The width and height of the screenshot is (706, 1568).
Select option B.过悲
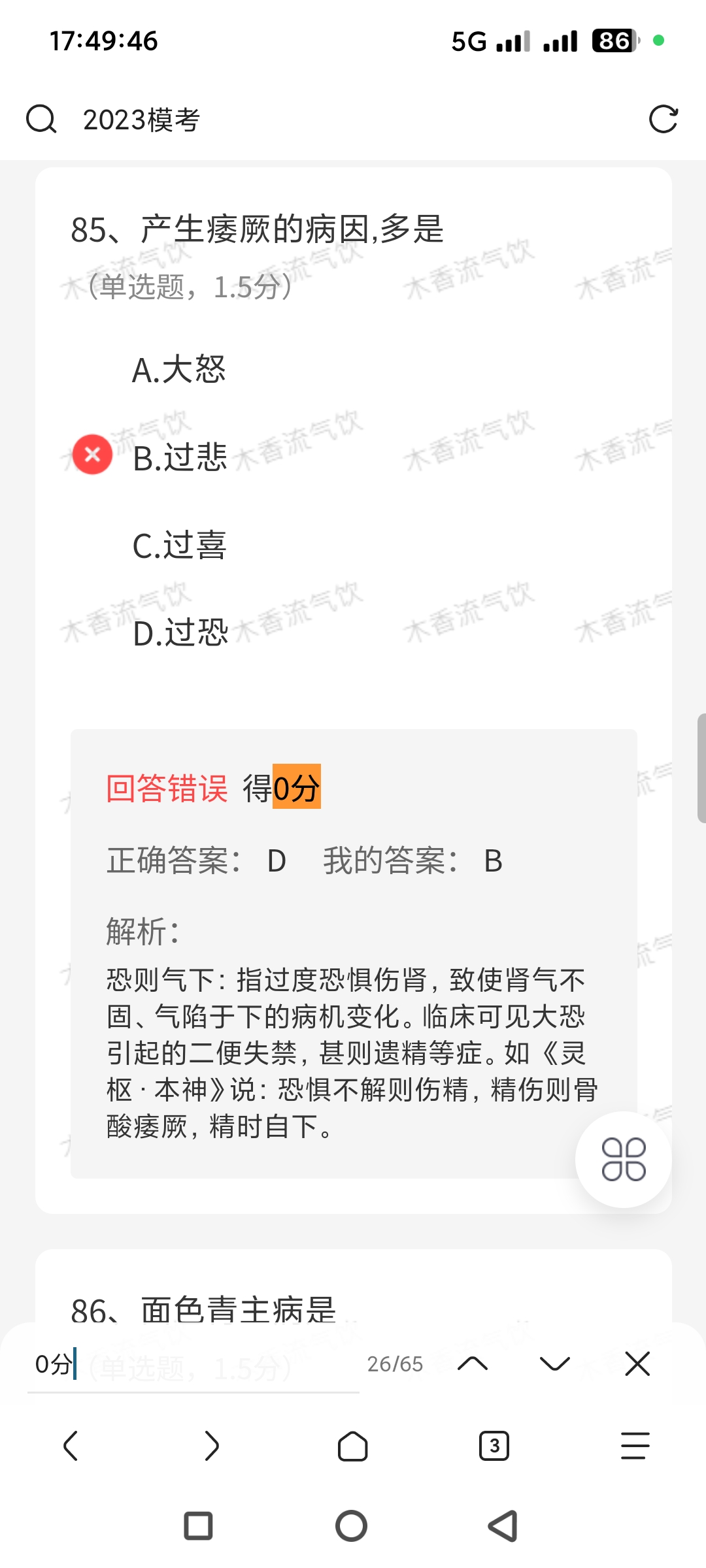click(180, 457)
